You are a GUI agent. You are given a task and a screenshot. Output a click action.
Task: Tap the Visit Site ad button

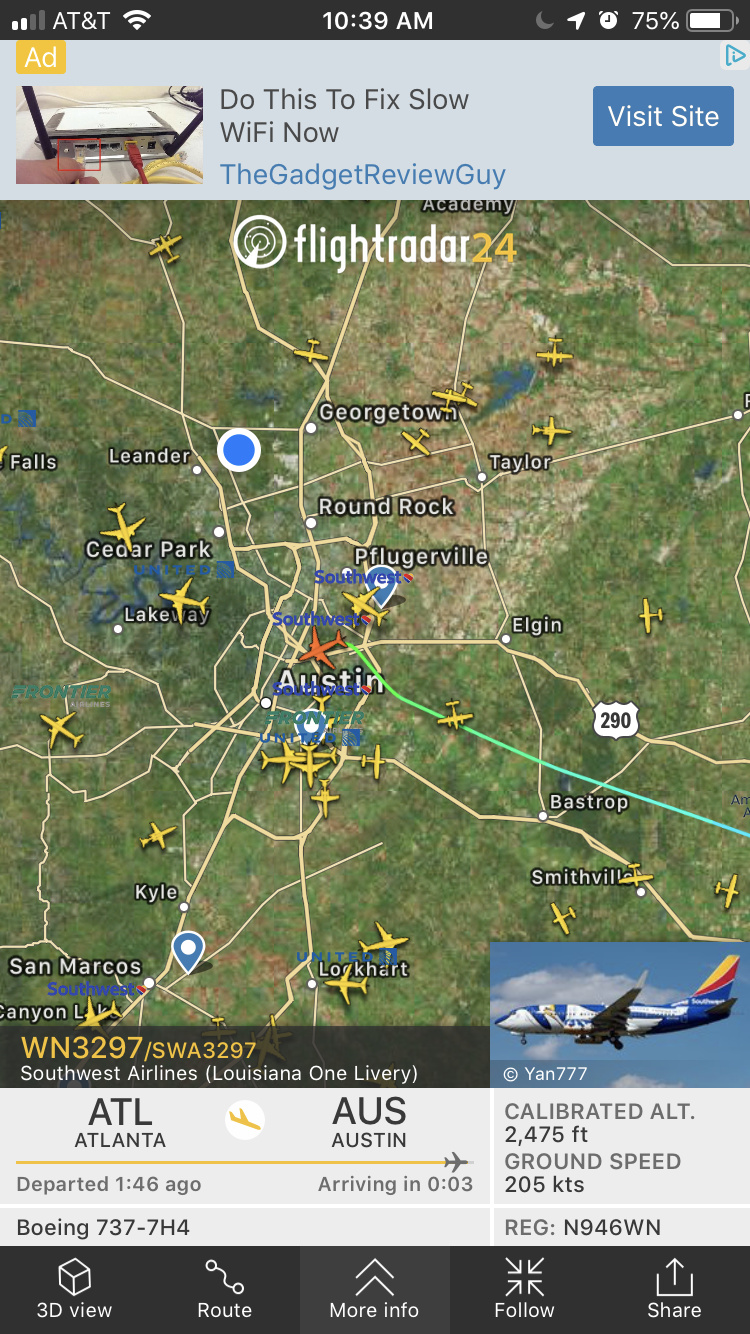(x=663, y=116)
